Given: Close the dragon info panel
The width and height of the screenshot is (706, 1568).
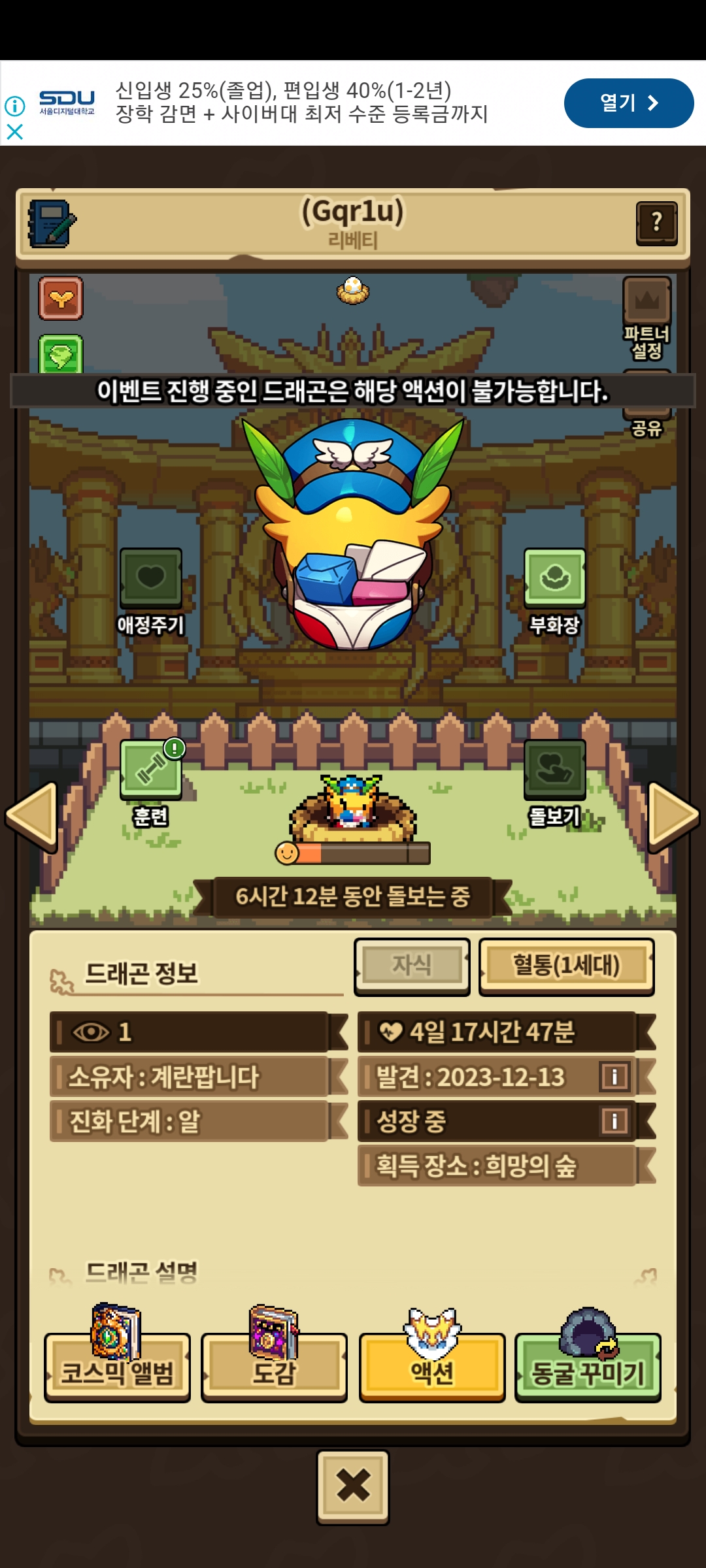Looking at the screenshot, I should pos(353,1487).
